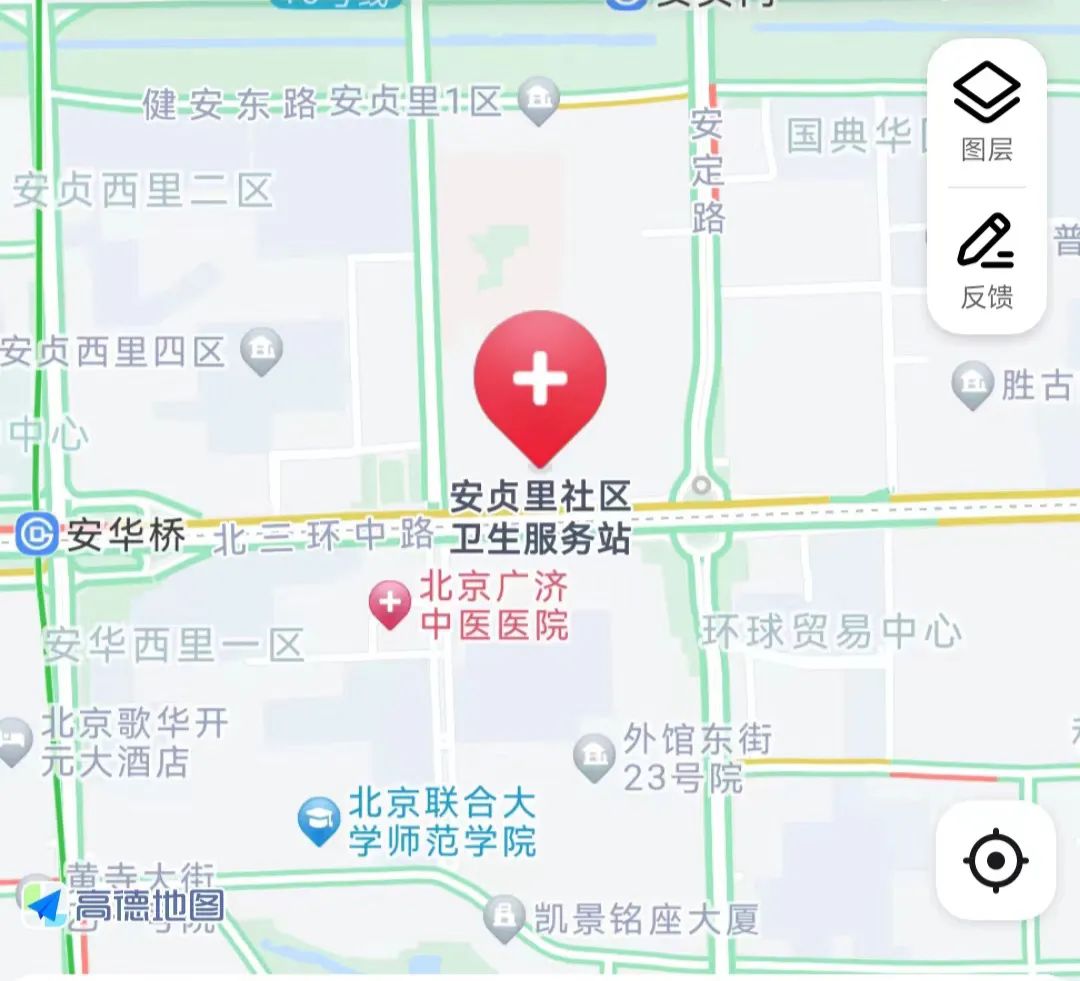Viewport: 1080px width, 981px height.
Task: Open the 图层 map layers button
Action: pos(986,112)
